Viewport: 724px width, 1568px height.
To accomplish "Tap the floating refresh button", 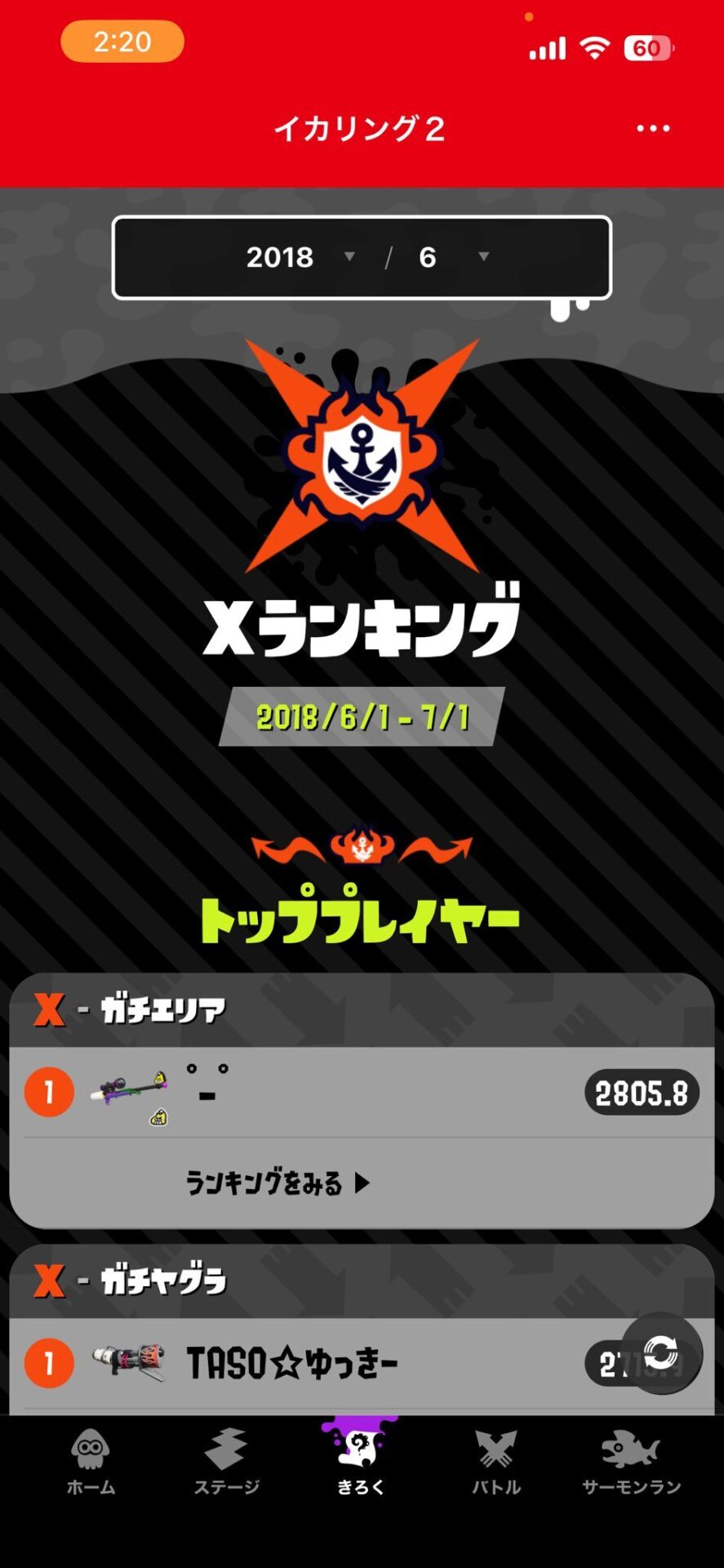I will 660,1353.
